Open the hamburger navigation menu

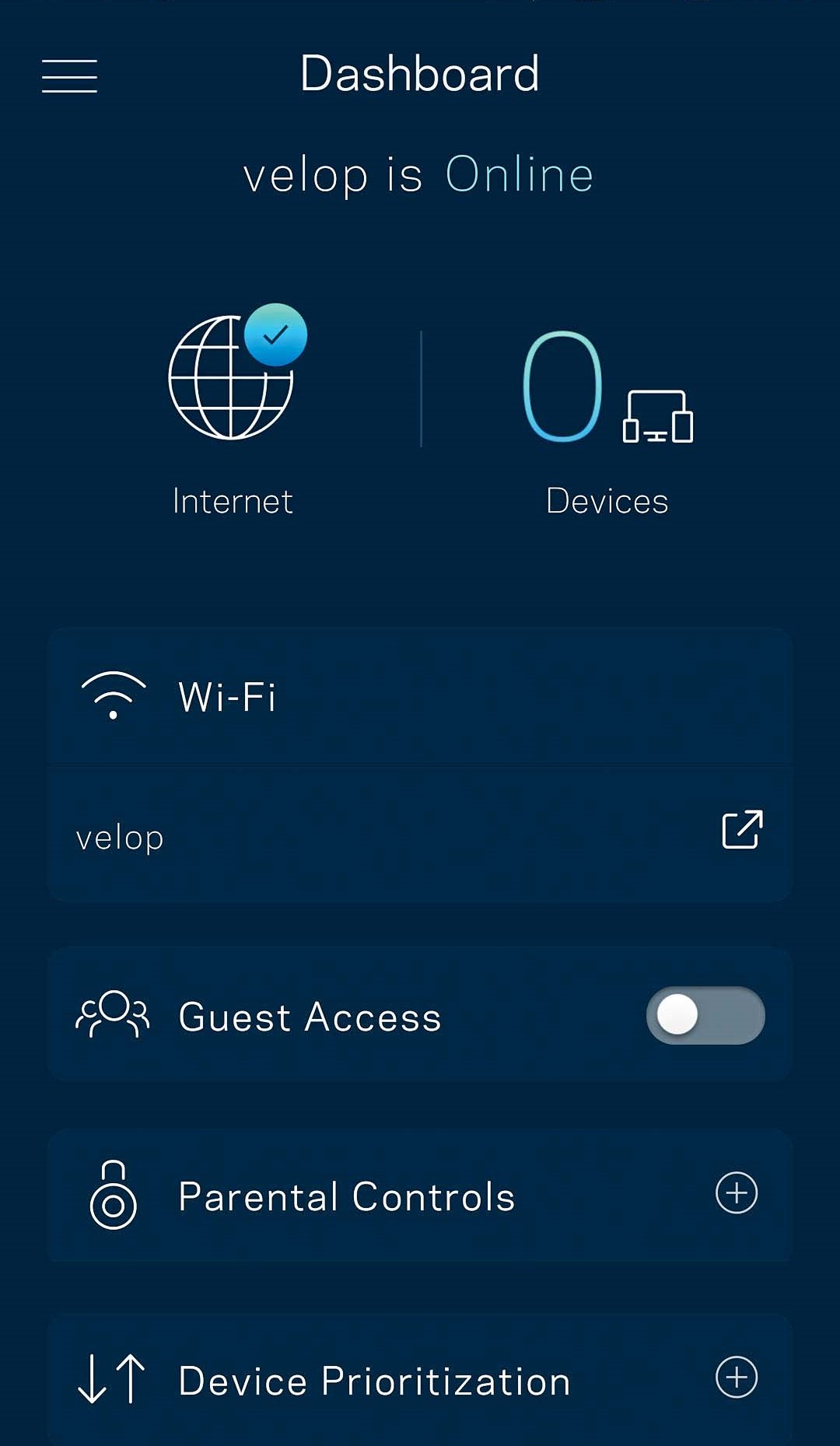point(69,75)
